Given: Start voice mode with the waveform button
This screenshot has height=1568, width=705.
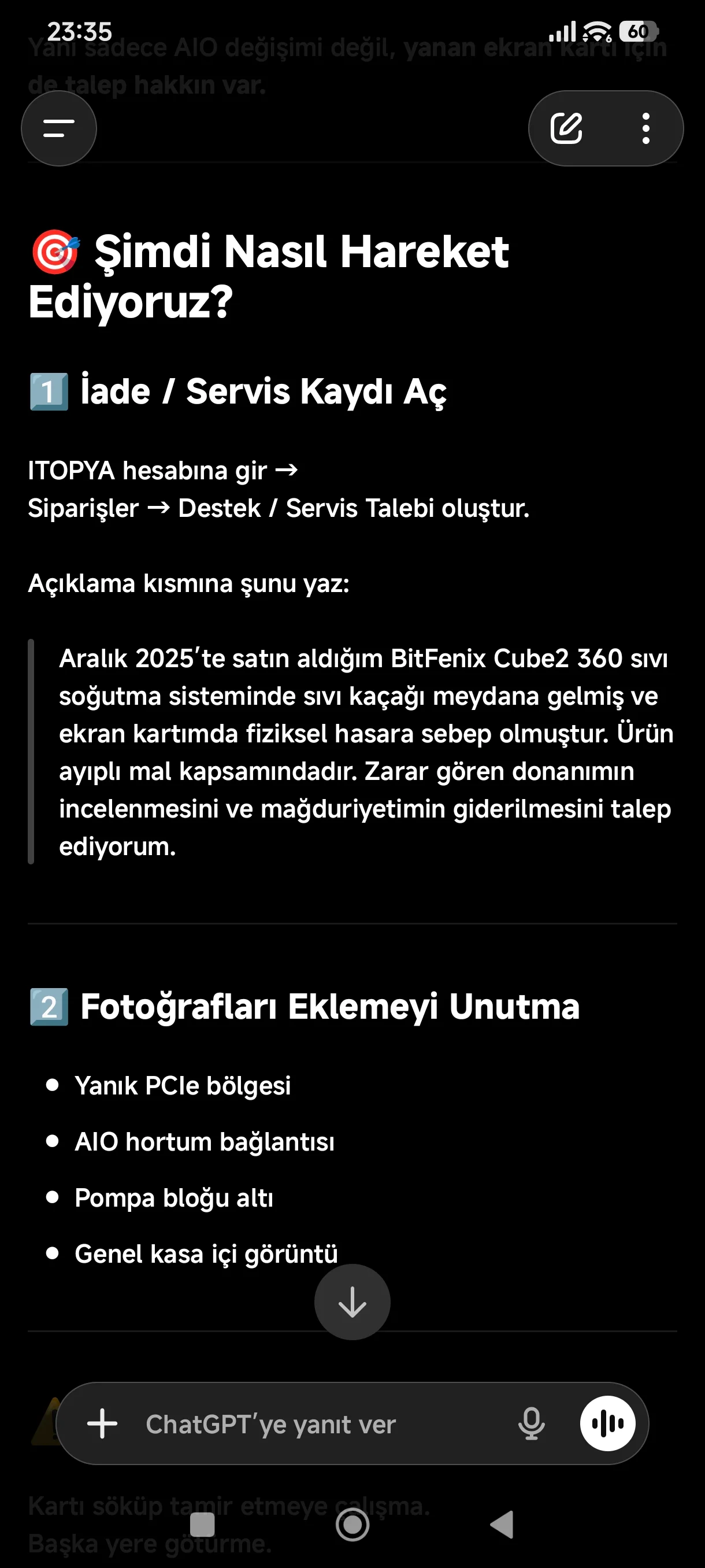Looking at the screenshot, I should tap(608, 1423).
